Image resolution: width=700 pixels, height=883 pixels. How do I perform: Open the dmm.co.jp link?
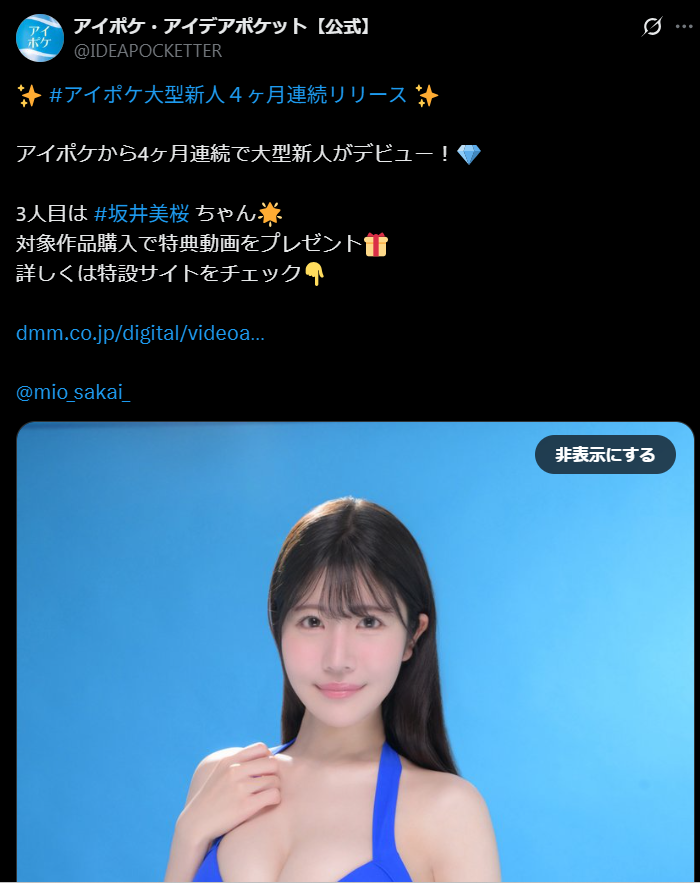click(x=140, y=332)
